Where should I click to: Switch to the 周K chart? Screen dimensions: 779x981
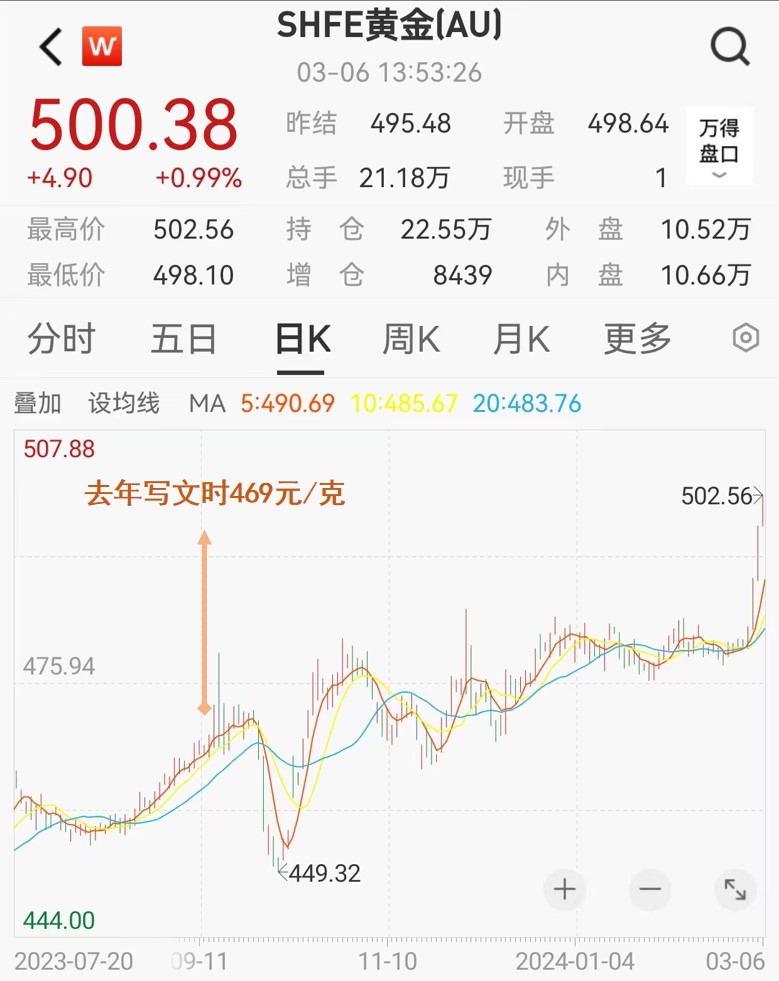point(411,338)
